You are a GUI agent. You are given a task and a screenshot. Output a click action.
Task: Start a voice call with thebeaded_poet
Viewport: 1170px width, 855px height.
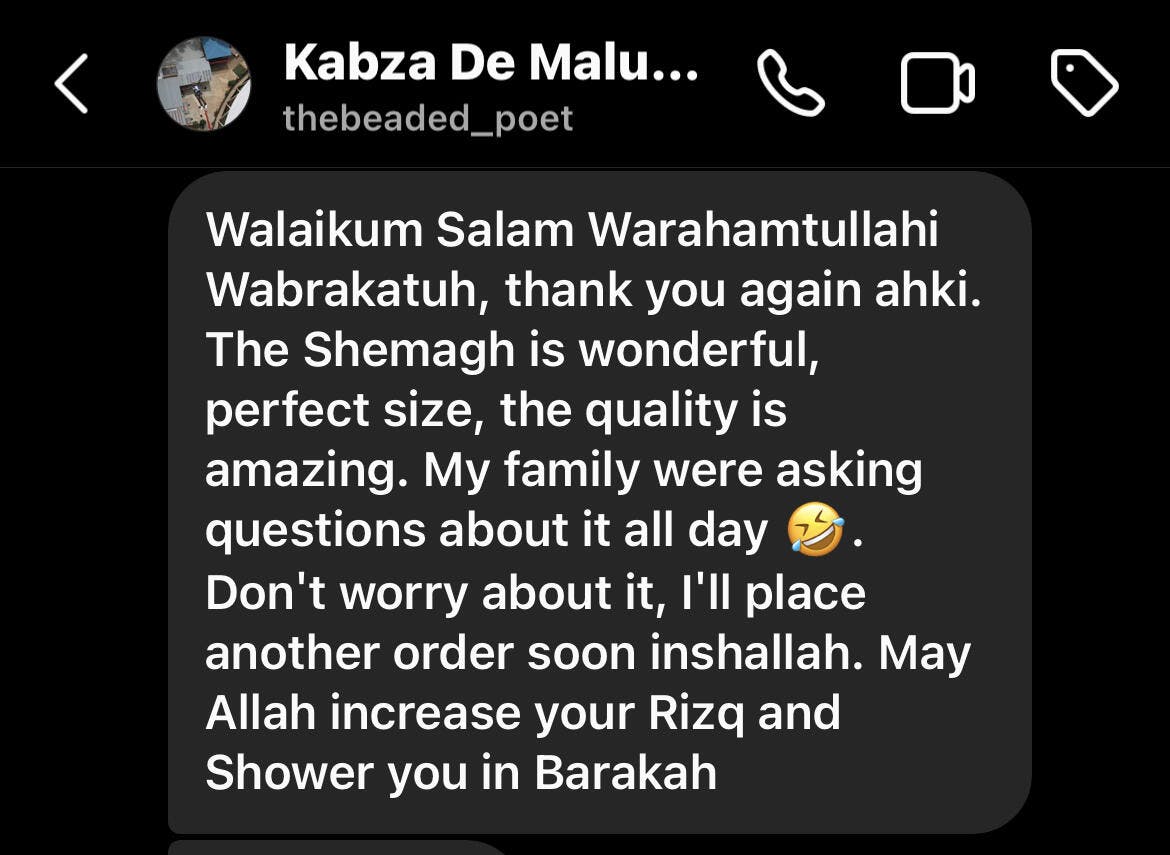[790, 84]
